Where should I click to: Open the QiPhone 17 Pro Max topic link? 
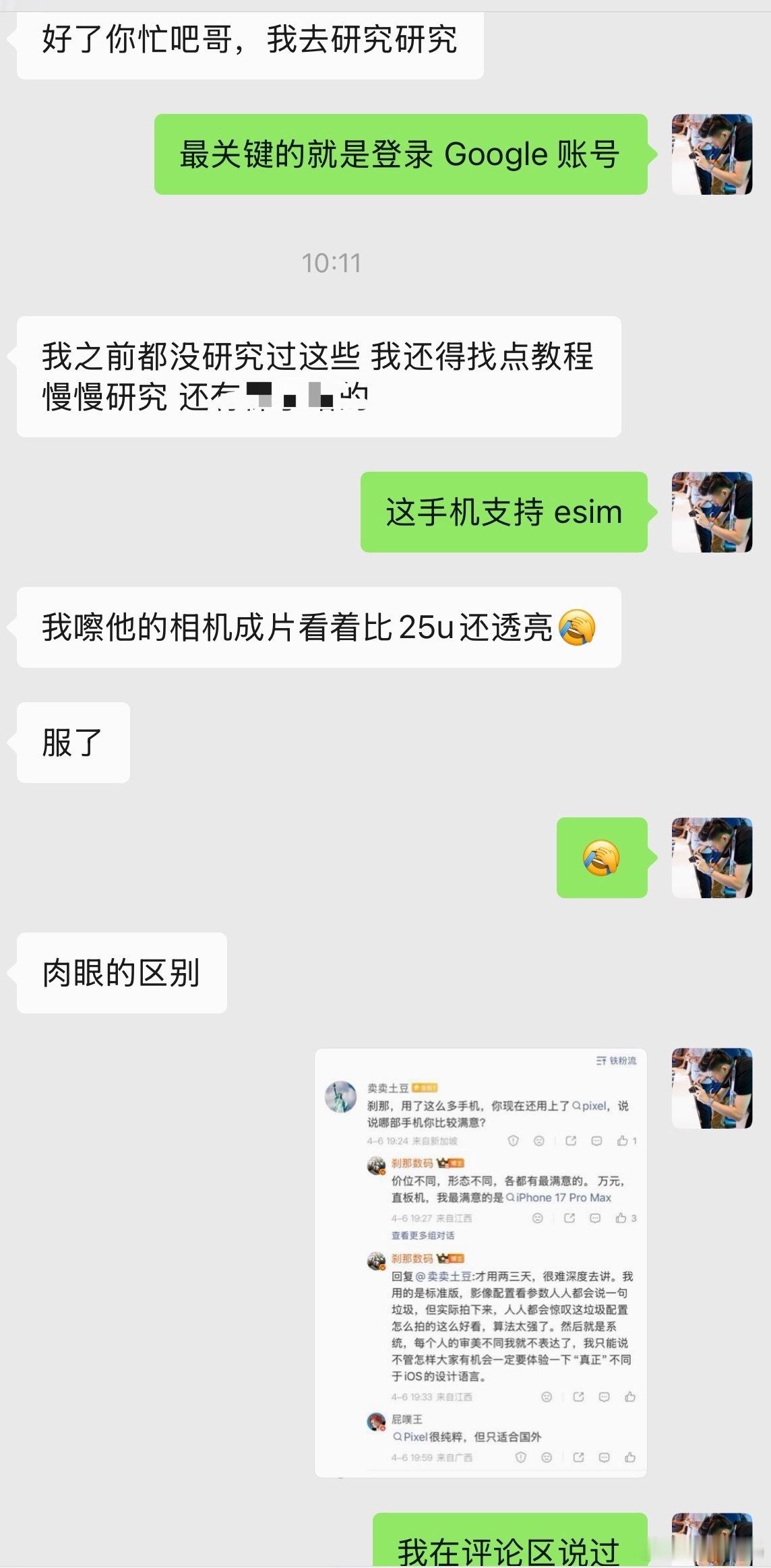[558, 1197]
